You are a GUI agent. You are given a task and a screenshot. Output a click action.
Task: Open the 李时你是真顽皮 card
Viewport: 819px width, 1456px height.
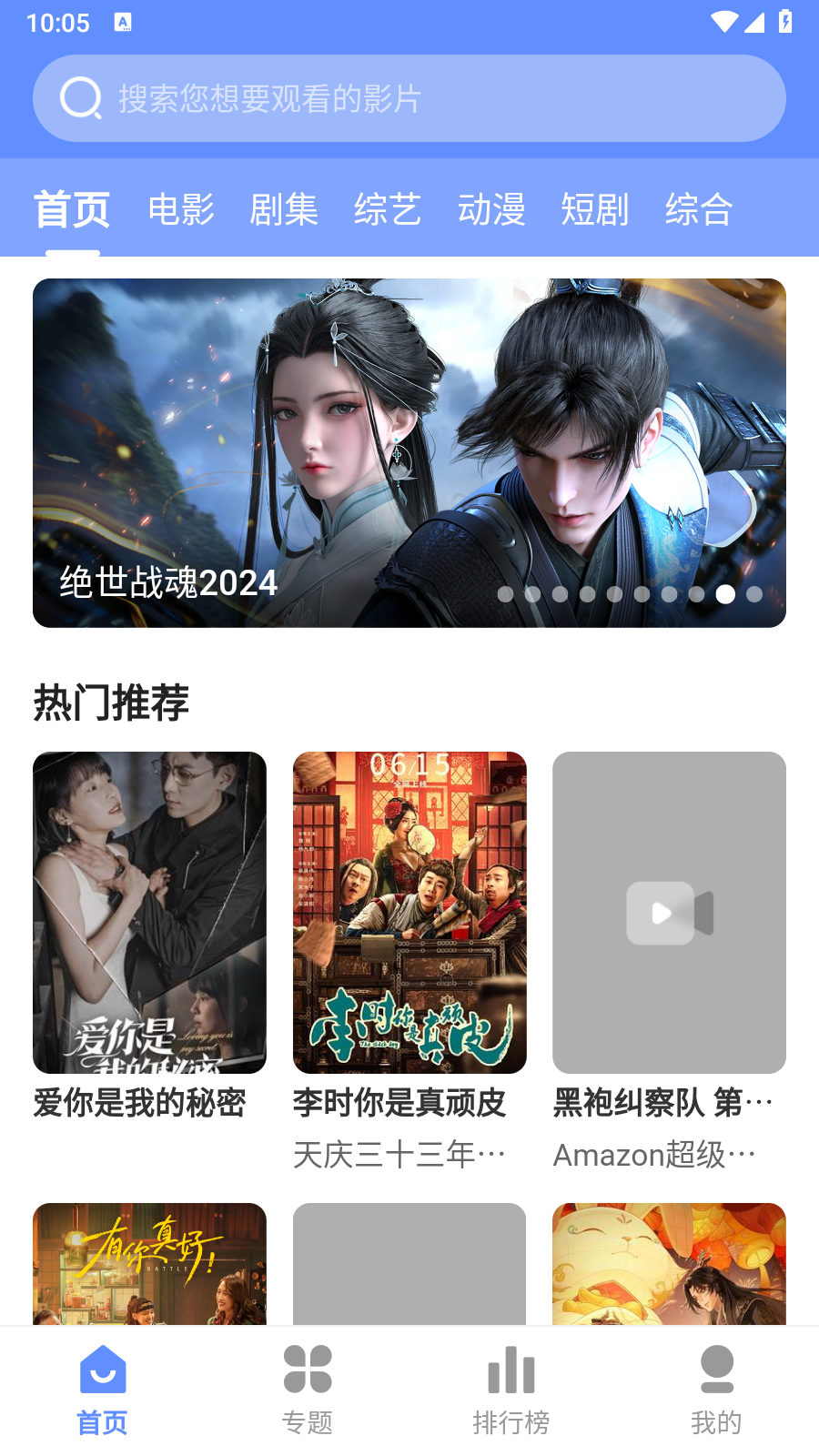(409, 912)
